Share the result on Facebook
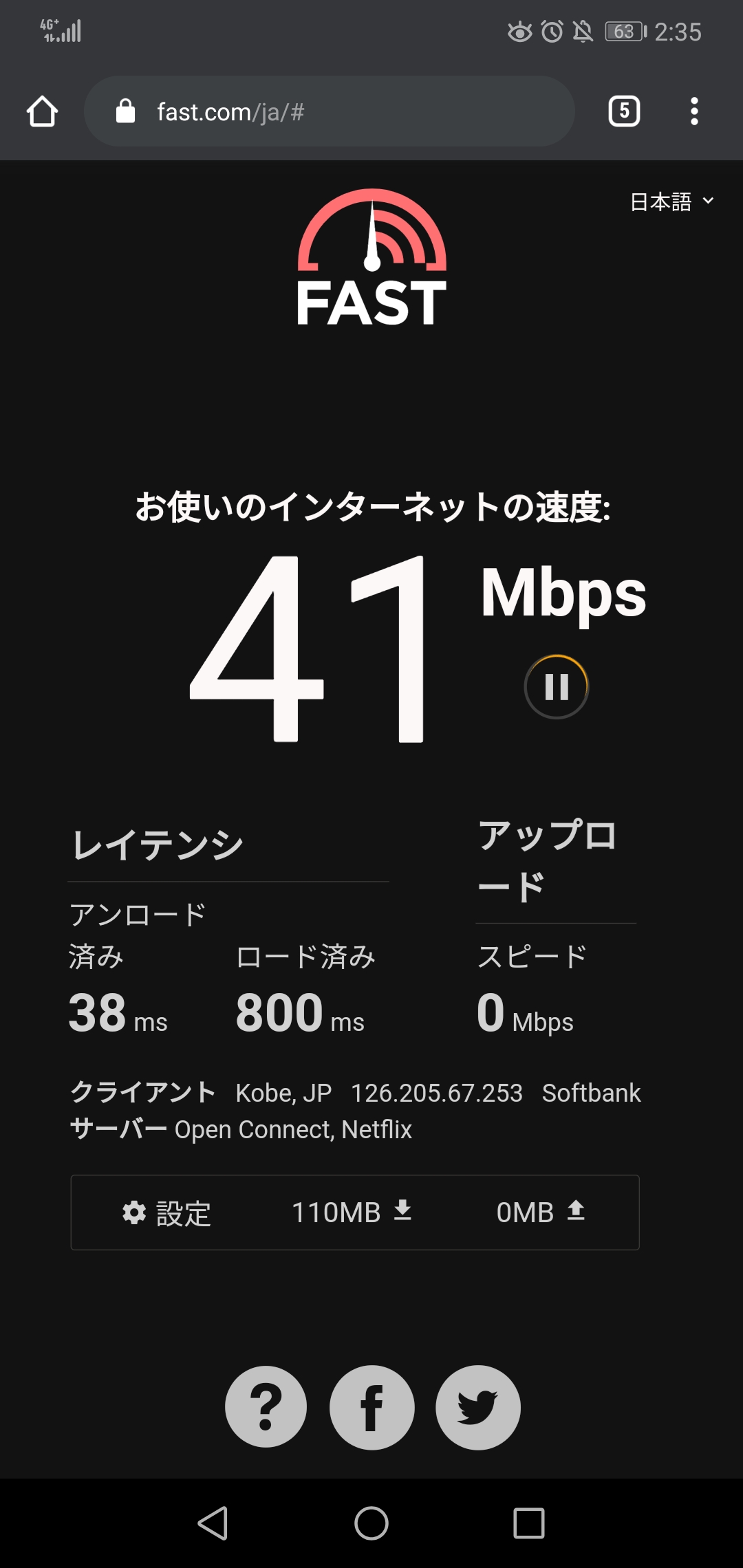Viewport: 743px width, 1568px height. pyautogui.click(x=372, y=1407)
